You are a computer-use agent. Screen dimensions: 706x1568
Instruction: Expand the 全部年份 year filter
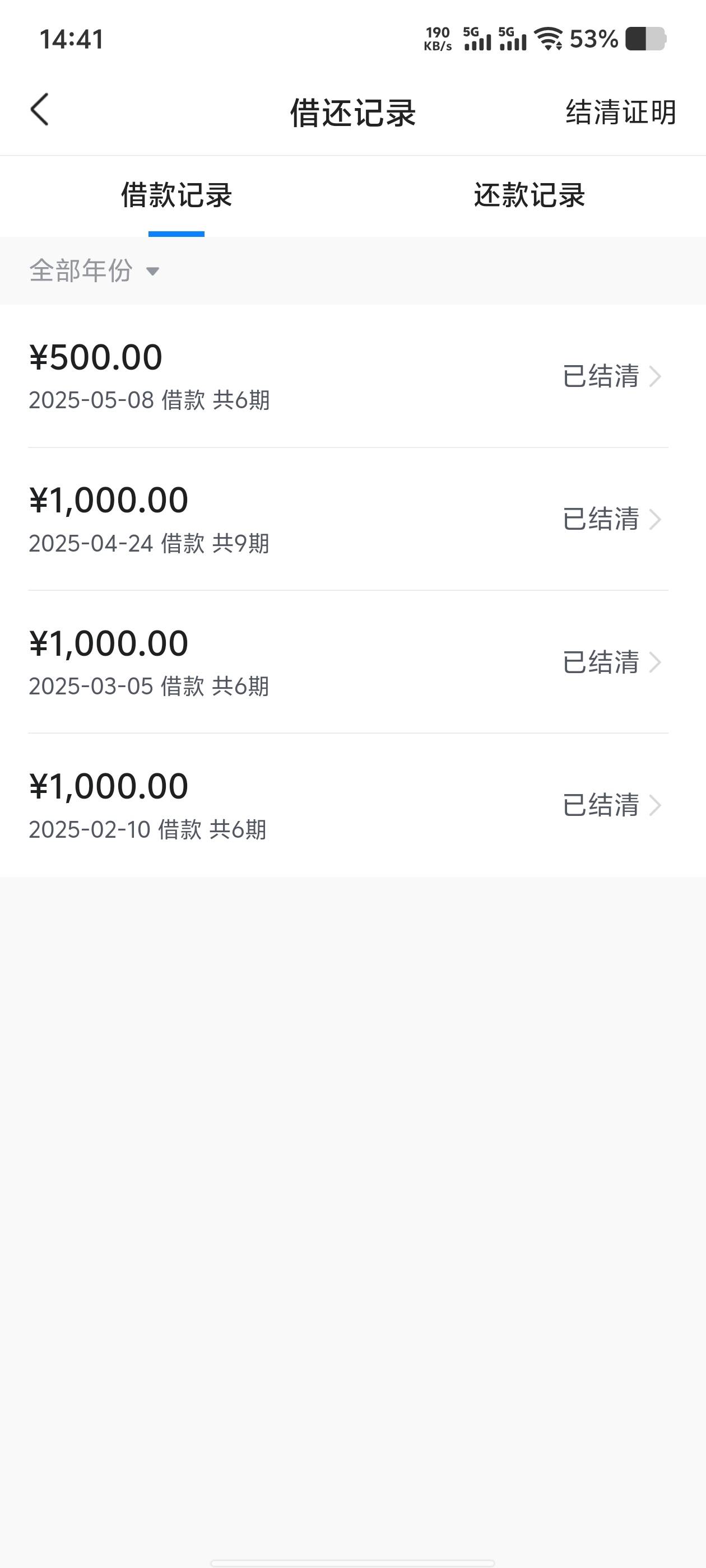coord(95,270)
